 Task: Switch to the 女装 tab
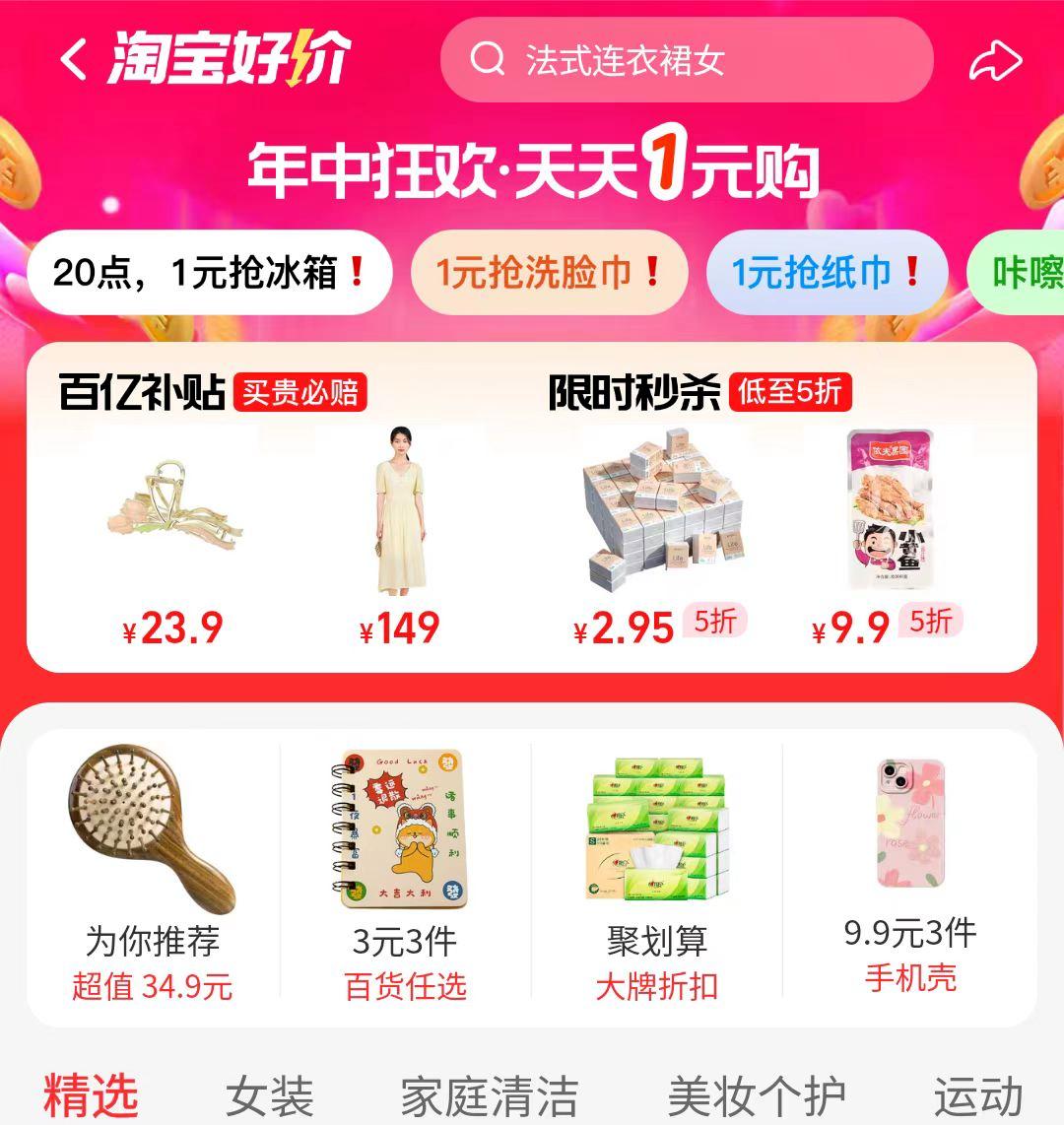point(270,1093)
